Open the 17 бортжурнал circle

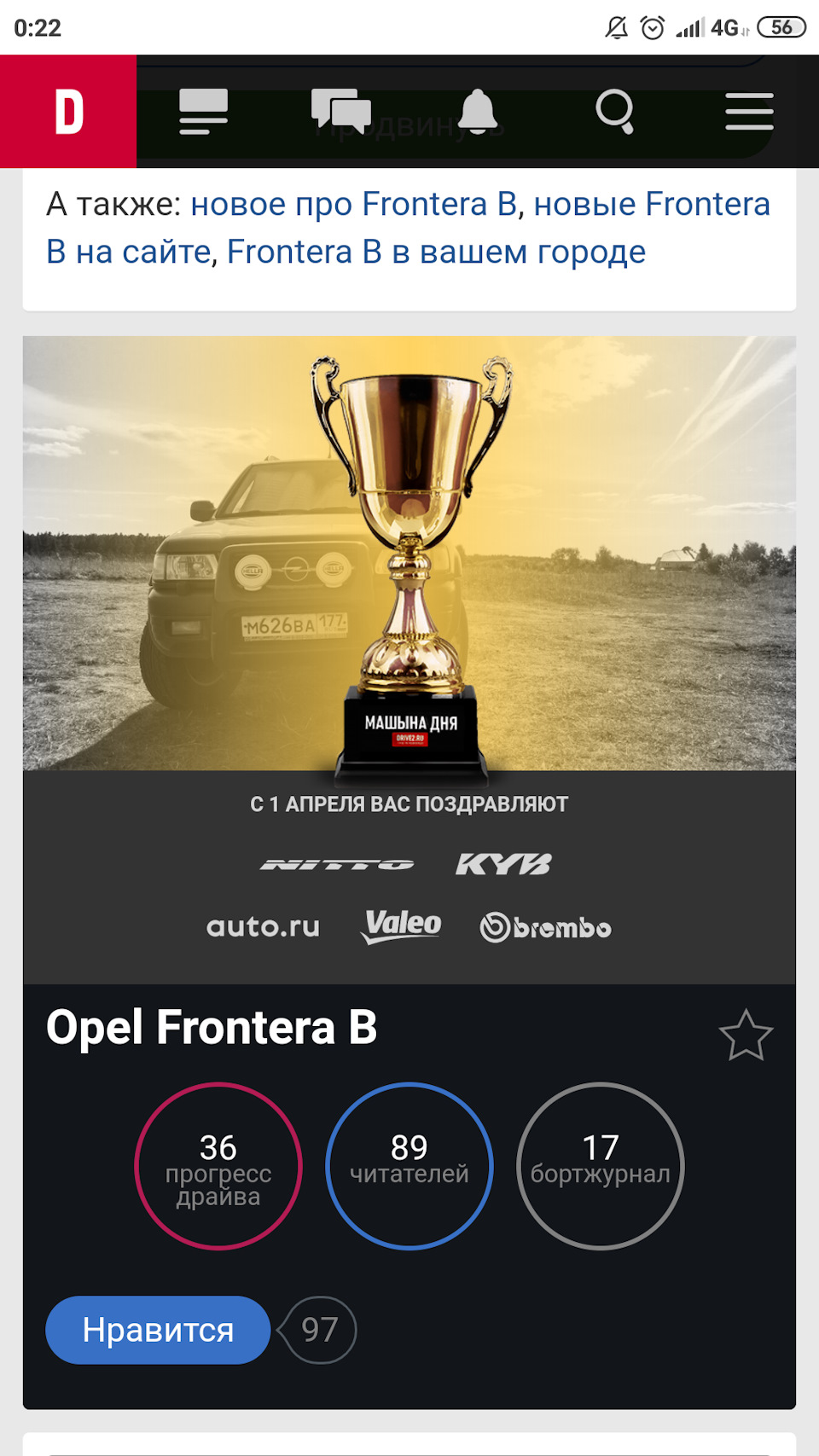point(600,1164)
